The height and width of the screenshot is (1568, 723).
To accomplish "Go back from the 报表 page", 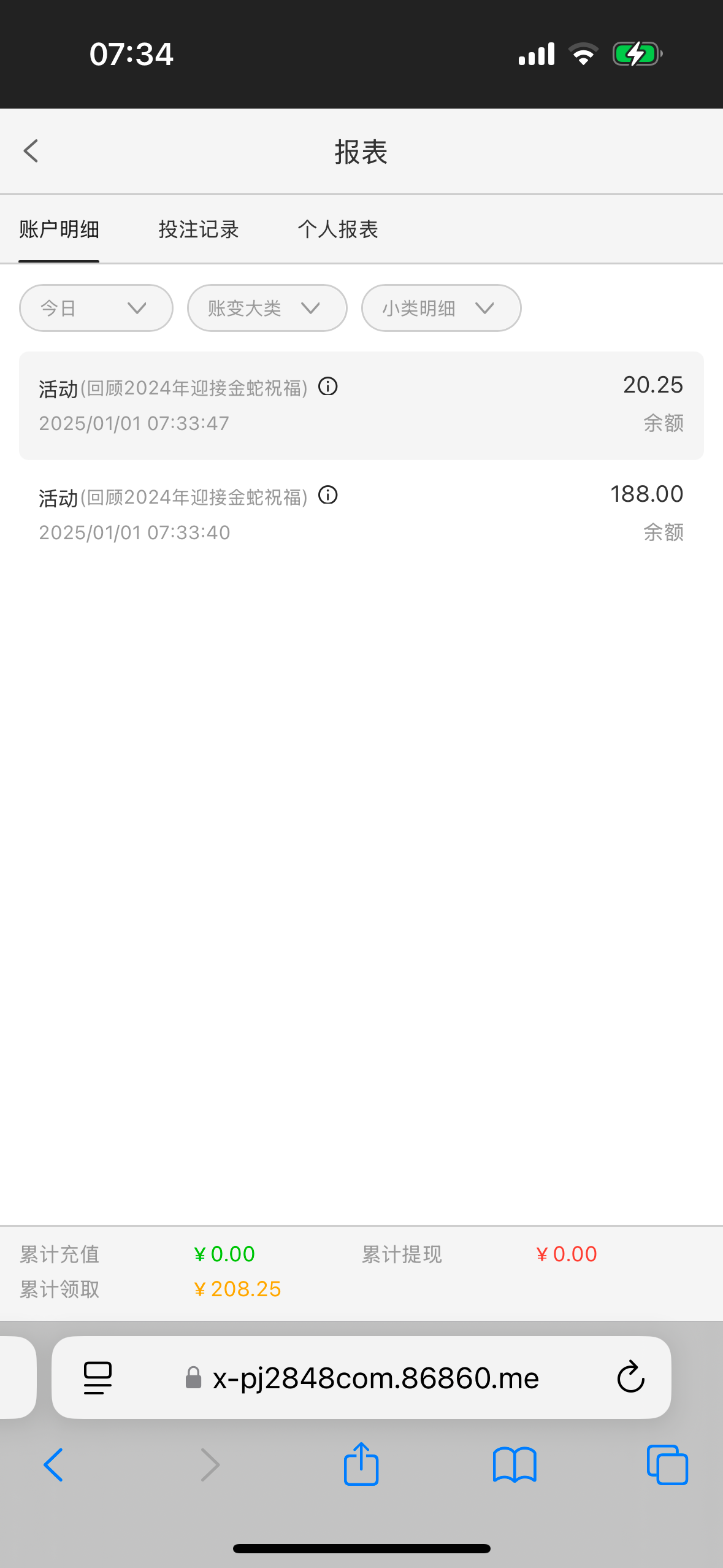I will point(31,151).
